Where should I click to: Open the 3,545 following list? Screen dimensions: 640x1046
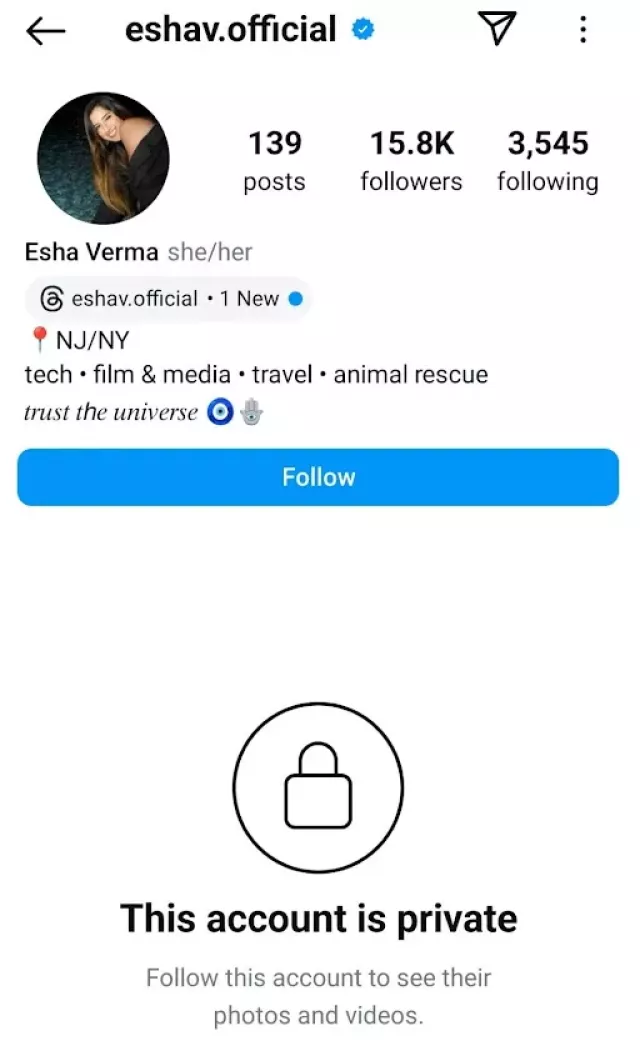click(547, 161)
